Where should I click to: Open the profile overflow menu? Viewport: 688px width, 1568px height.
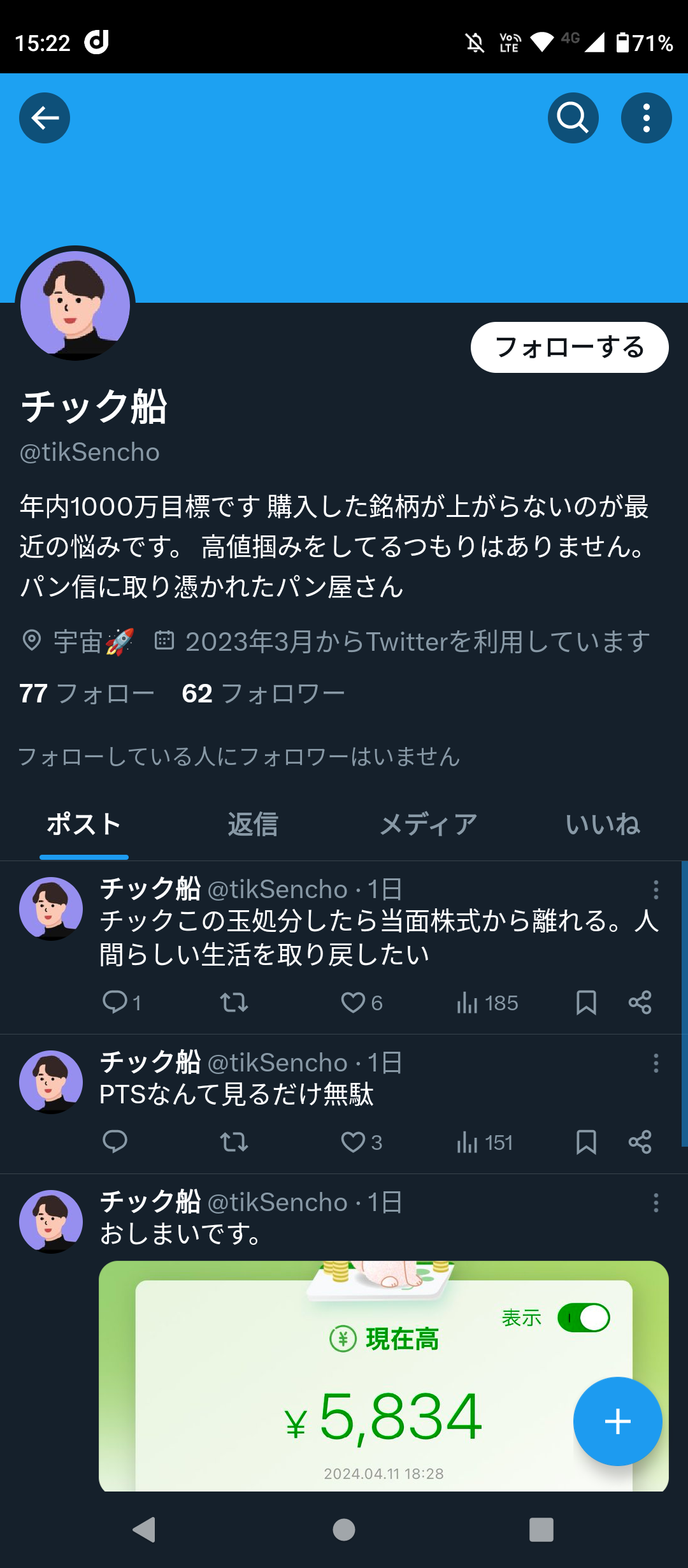pyautogui.click(x=646, y=118)
